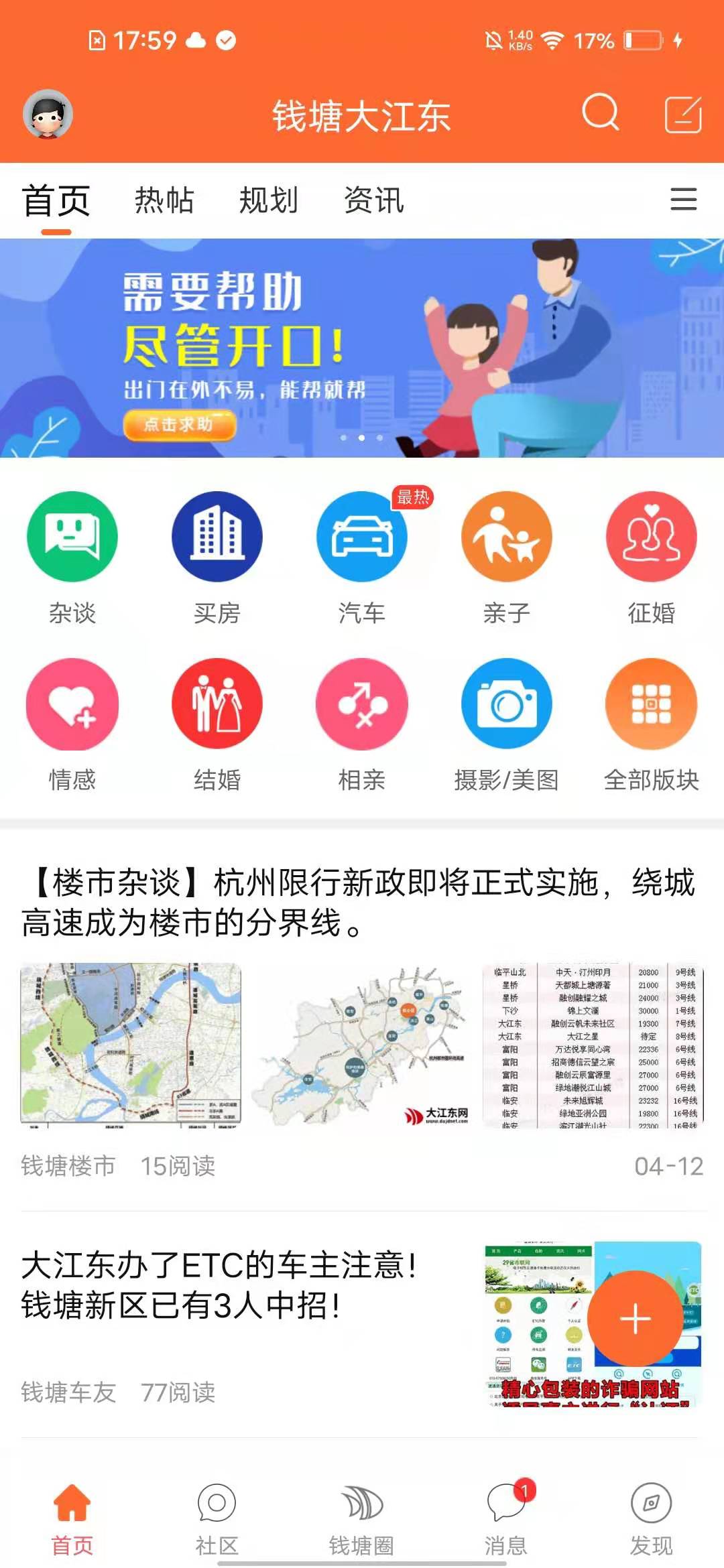The height and width of the screenshot is (1568, 724).
Task: Go to the 消息 tab
Action: pos(506,1517)
